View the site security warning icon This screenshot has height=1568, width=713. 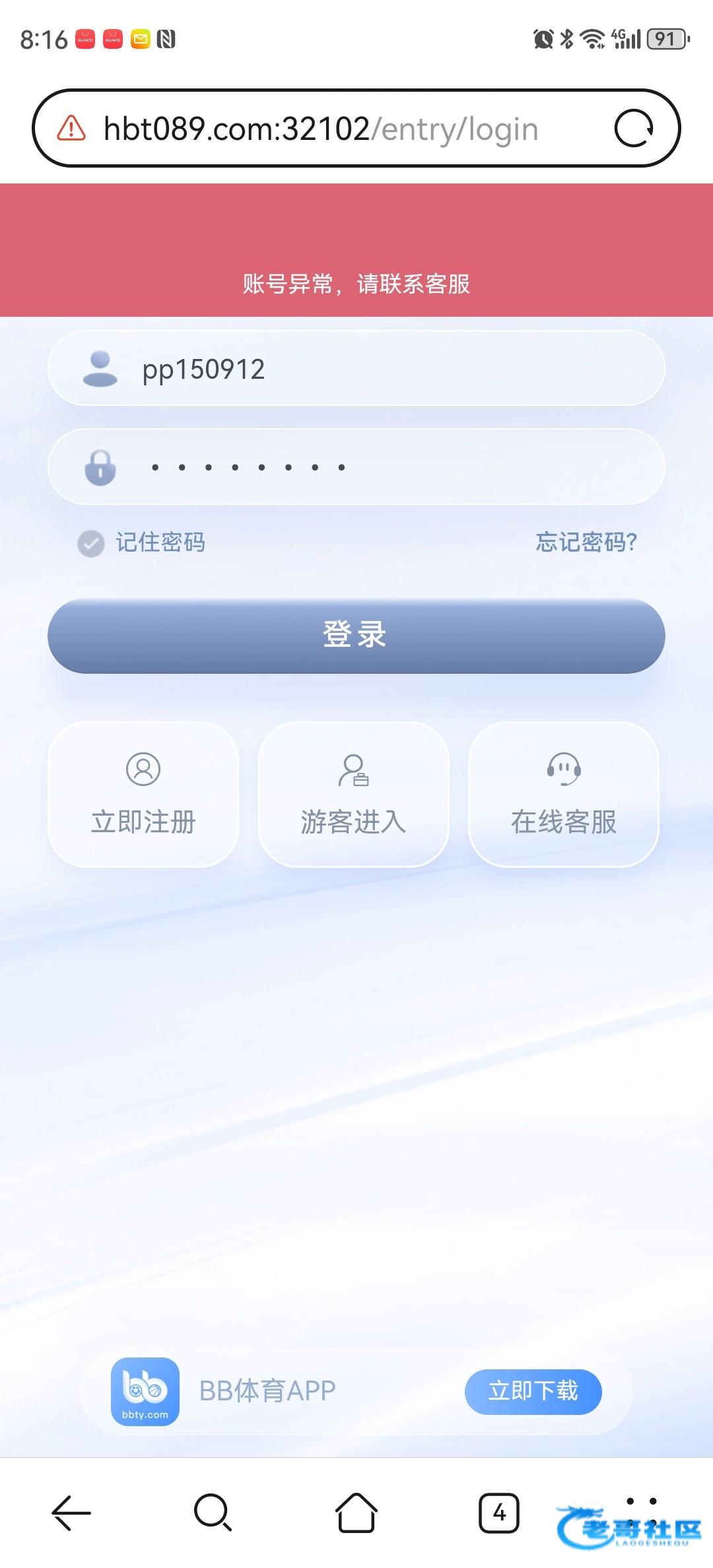click(71, 128)
